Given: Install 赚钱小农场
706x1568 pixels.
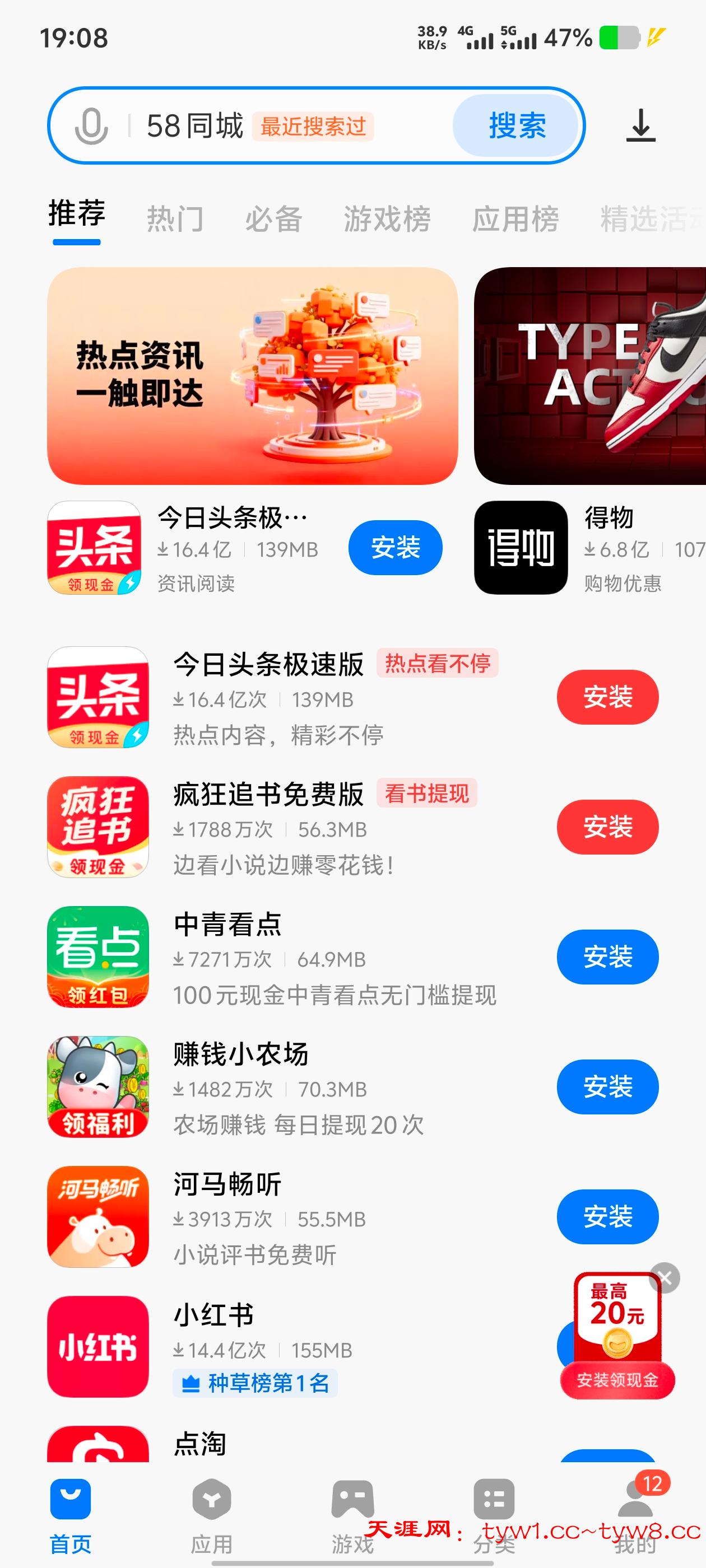Looking at the screenshot, I should coord(607,1086).
